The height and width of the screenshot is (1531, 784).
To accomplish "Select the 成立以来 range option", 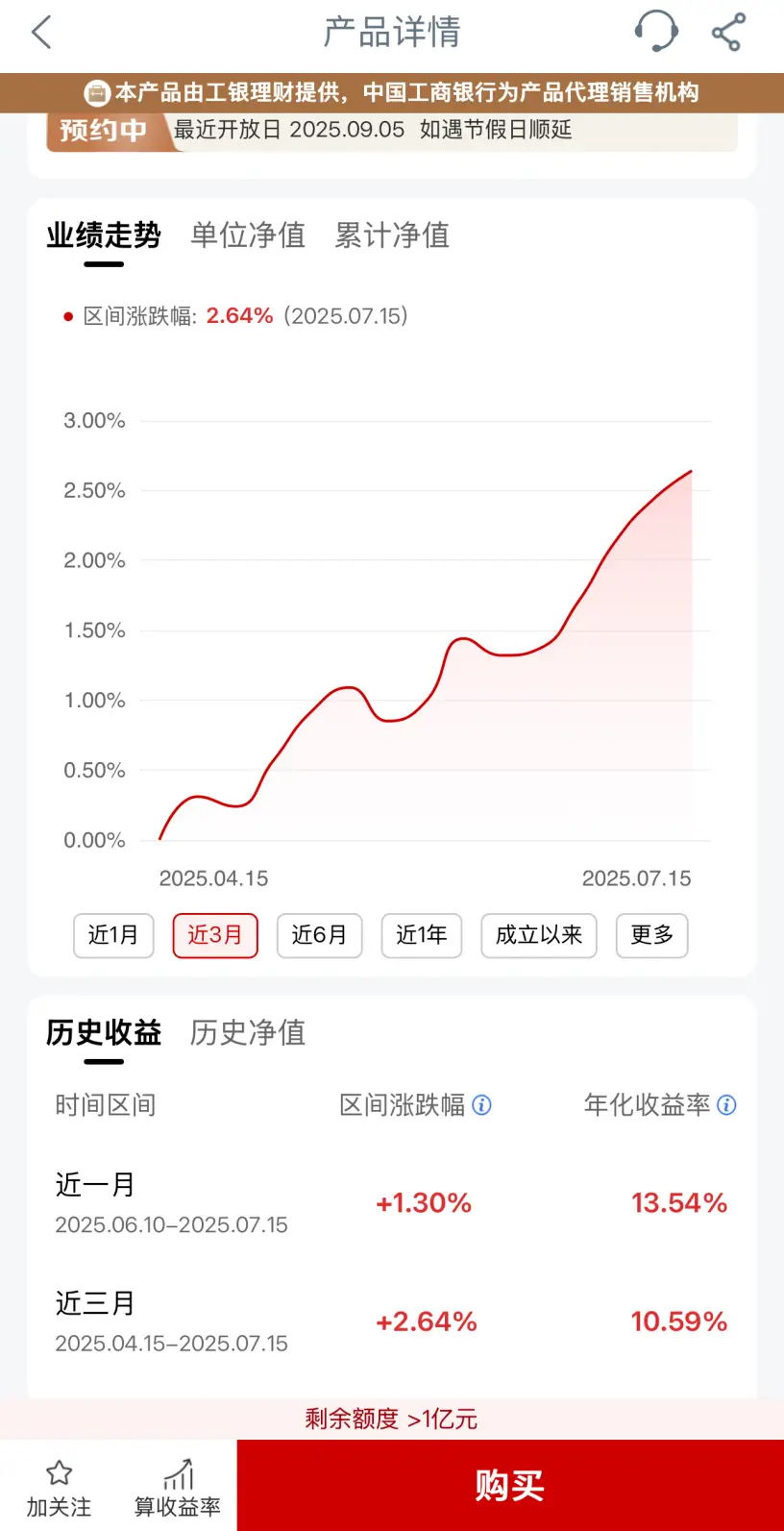I will (x=538, y=935).
